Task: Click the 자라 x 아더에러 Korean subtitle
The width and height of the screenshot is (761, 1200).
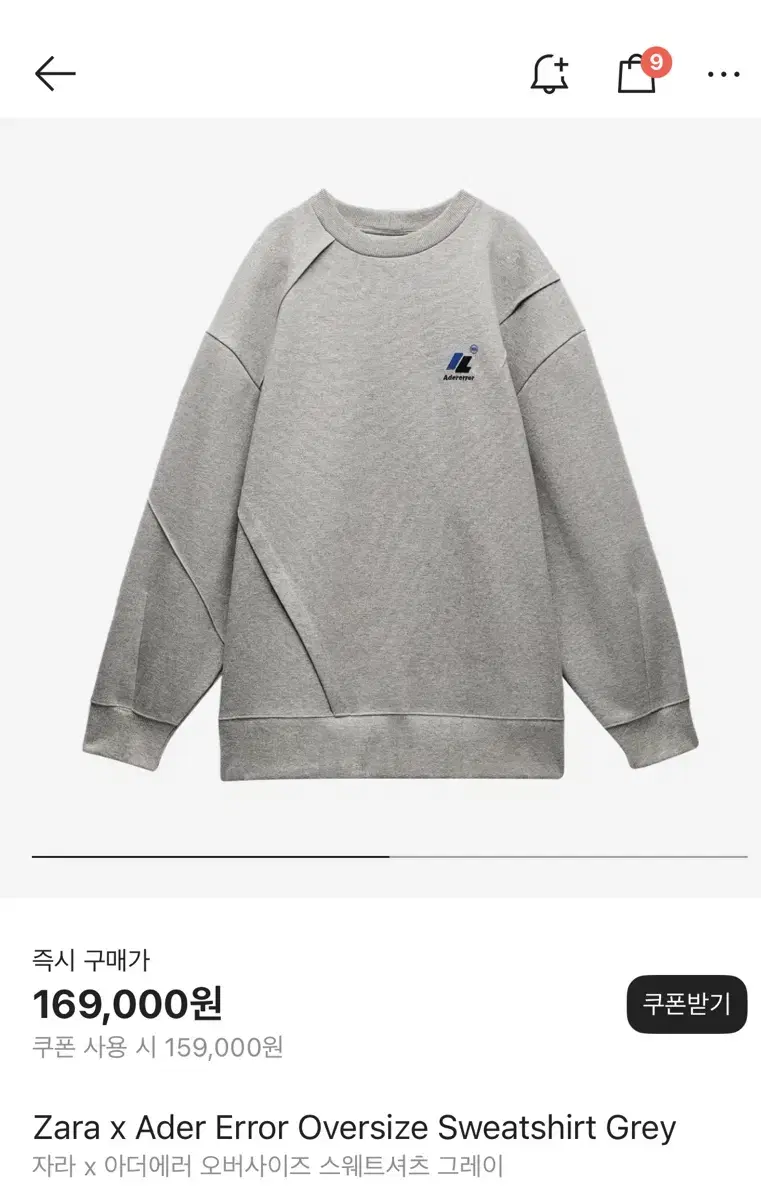Action: [266, 1165]
